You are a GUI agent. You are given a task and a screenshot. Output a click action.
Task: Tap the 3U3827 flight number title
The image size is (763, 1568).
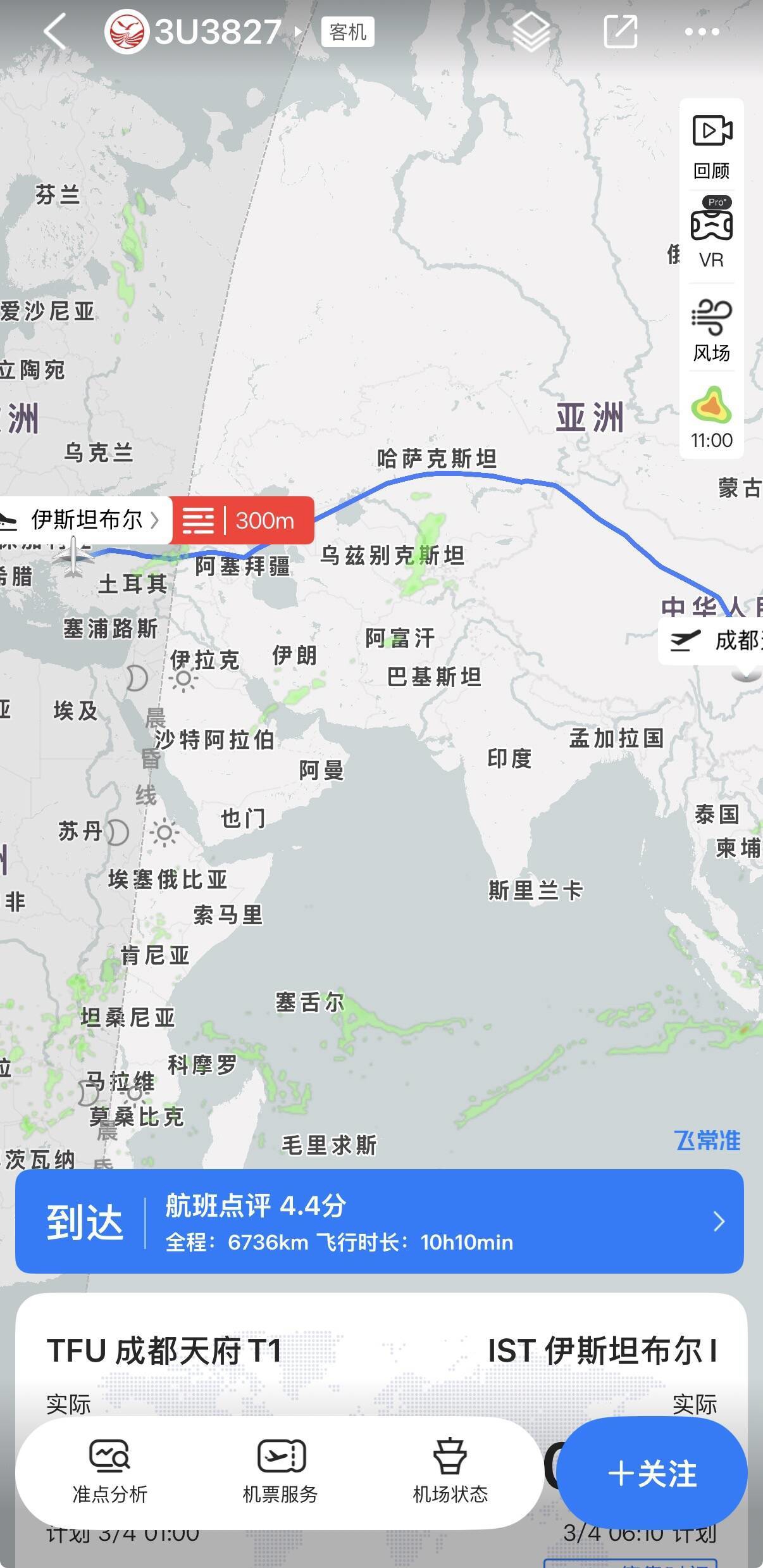pos(218,32)
